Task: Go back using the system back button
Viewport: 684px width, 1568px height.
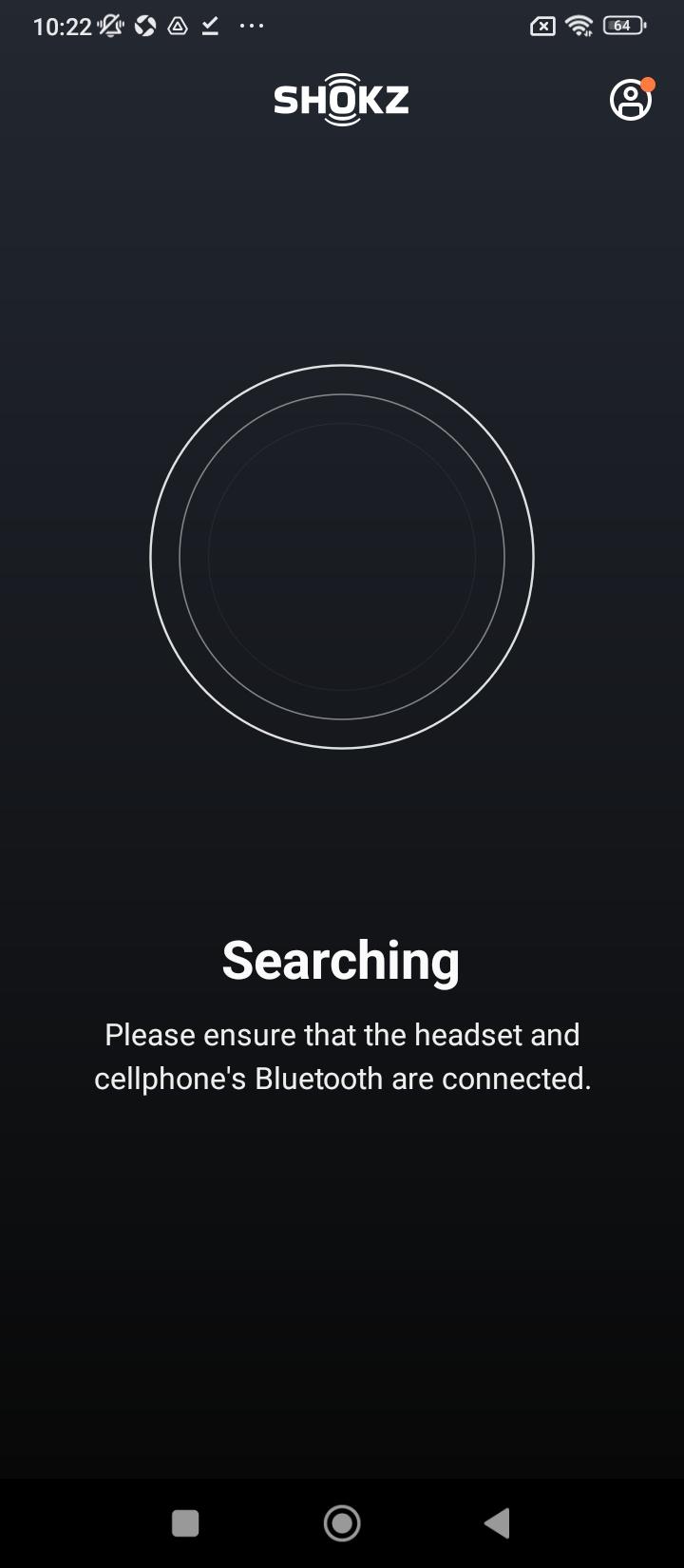Action: pyautogui.click(x=497, y=1523)
